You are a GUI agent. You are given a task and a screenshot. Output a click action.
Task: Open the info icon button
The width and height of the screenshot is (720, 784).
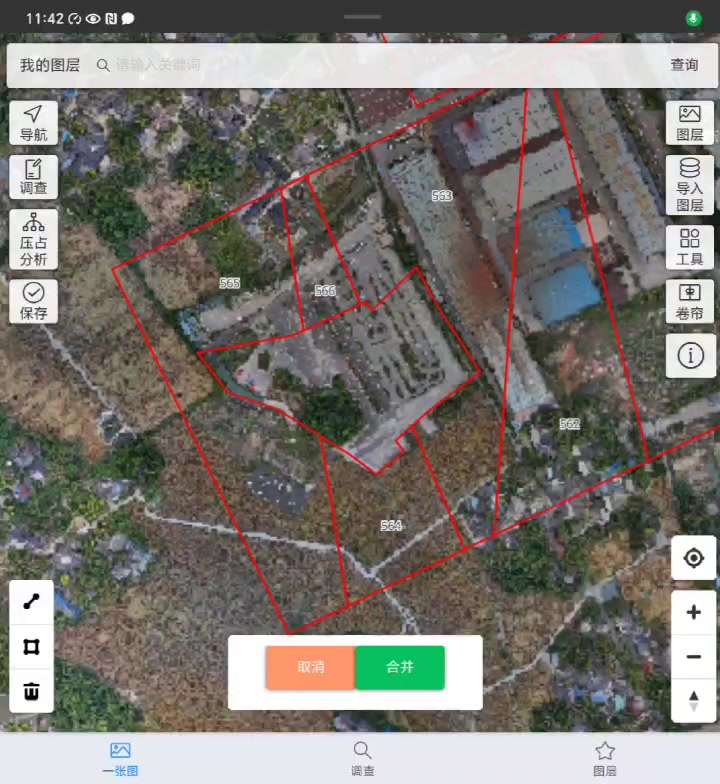point(690,355)
